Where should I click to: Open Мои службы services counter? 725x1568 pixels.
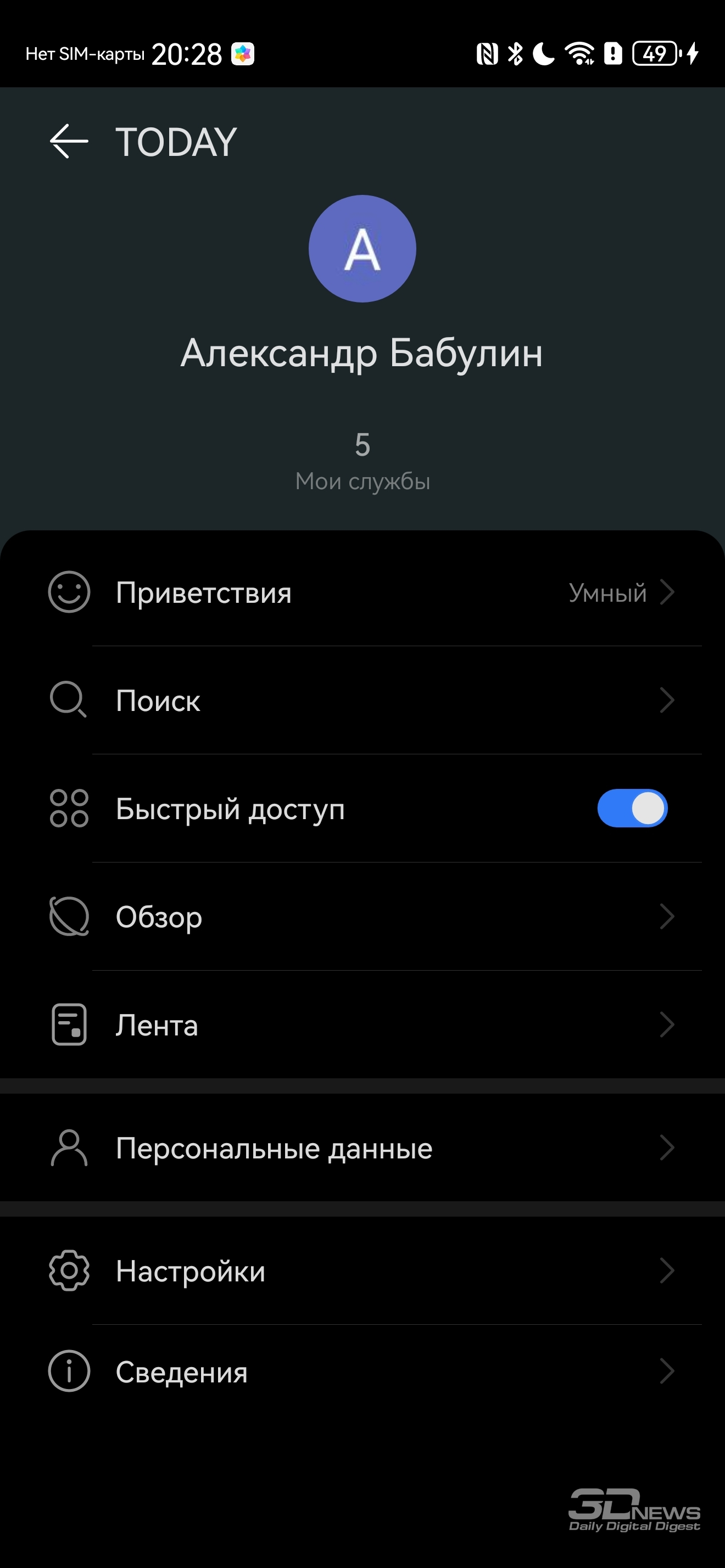click(x=362, y=461)
